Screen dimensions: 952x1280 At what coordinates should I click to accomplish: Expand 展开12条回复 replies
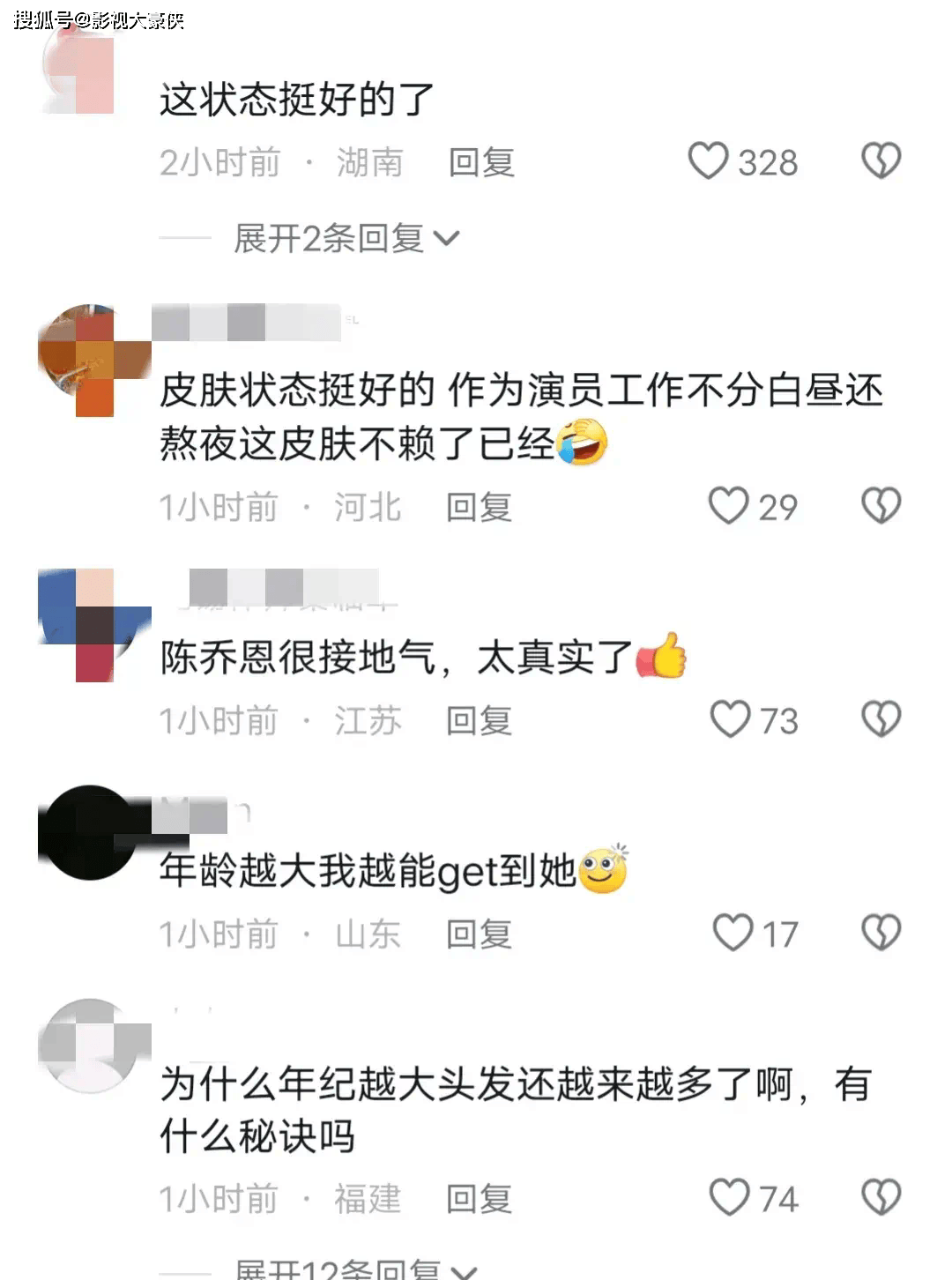pos(354,1269)
